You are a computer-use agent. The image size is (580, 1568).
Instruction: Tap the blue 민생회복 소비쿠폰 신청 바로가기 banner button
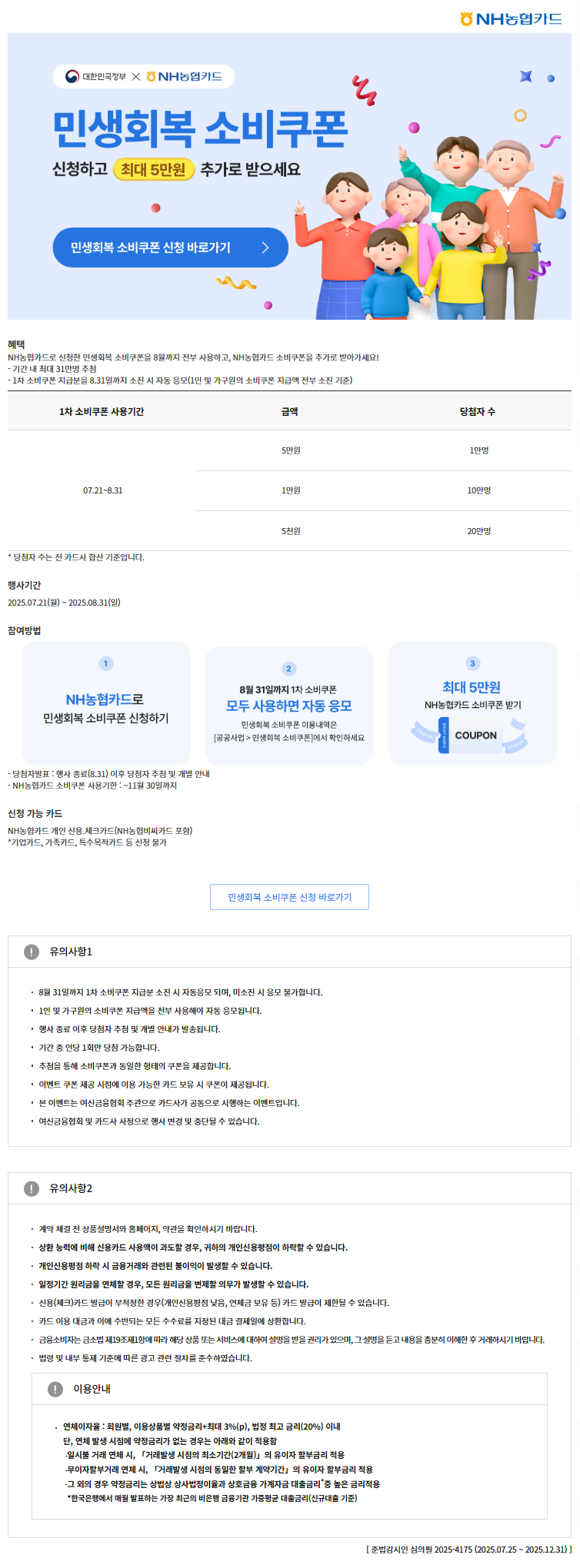170,247
